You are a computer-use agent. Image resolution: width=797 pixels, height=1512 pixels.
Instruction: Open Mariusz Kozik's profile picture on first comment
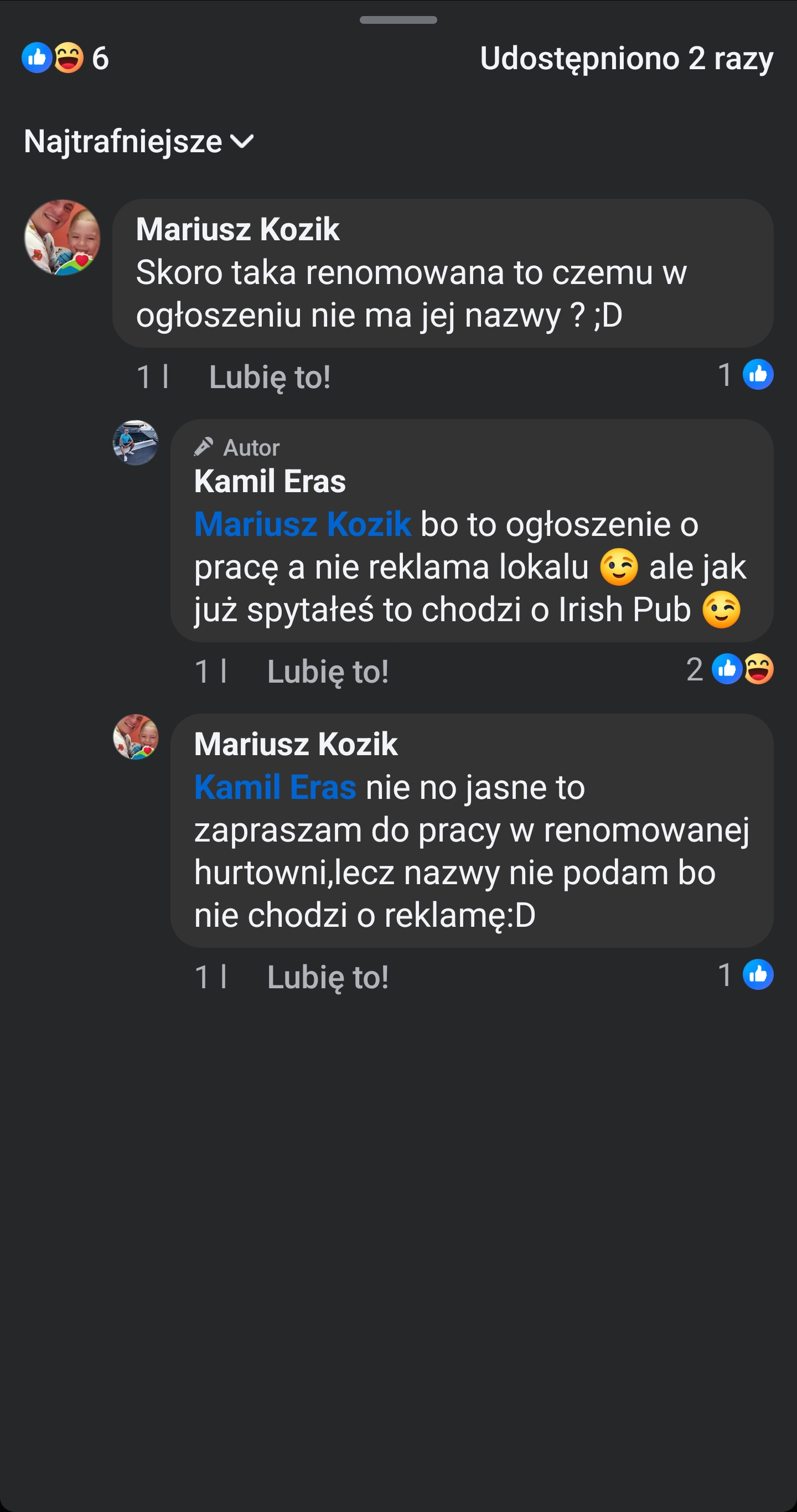tap(62, 238)
